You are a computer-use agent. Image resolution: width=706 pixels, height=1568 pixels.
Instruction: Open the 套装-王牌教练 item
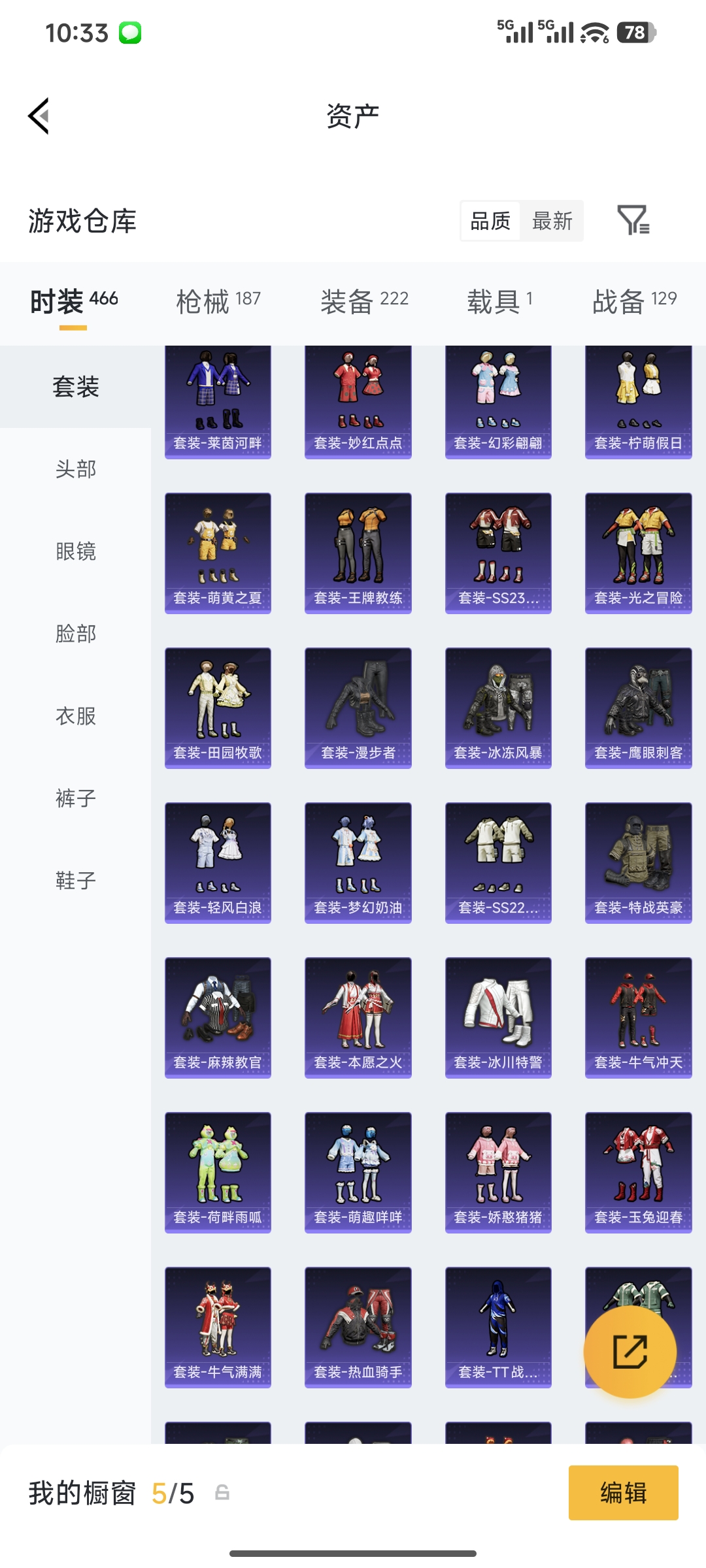[x=358, y=553]
